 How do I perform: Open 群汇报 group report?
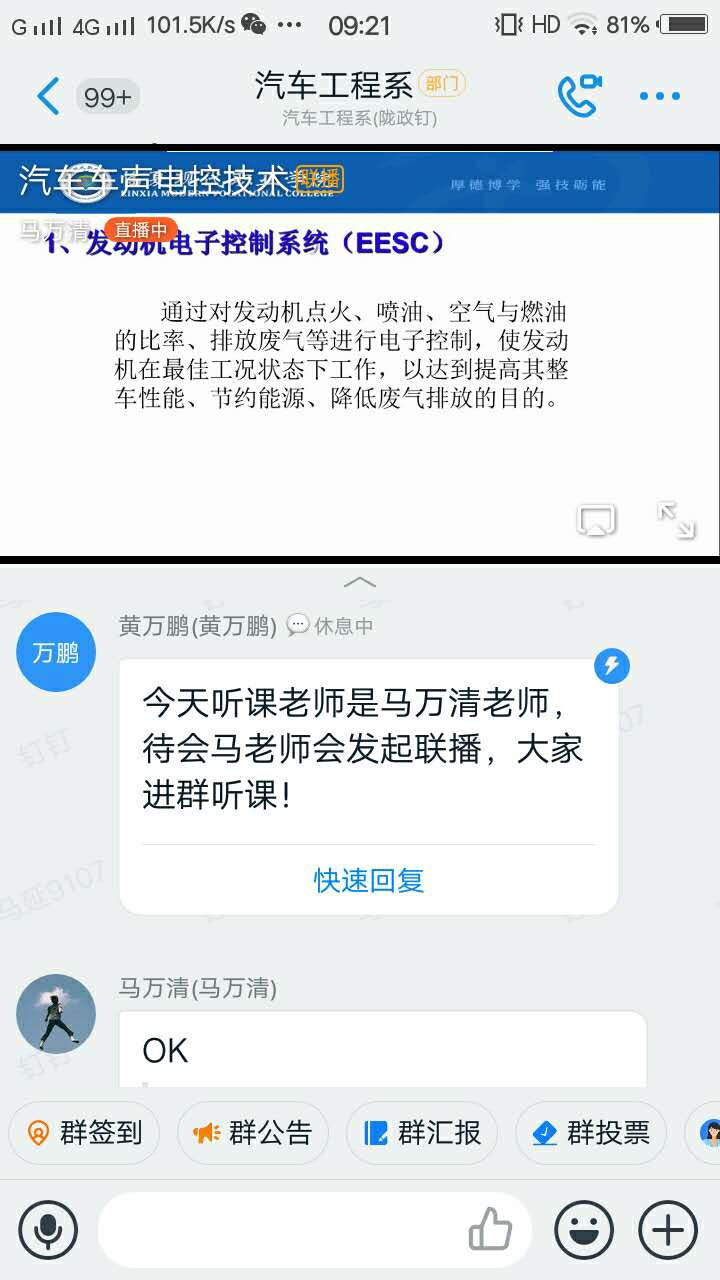tap(422, 1133)
